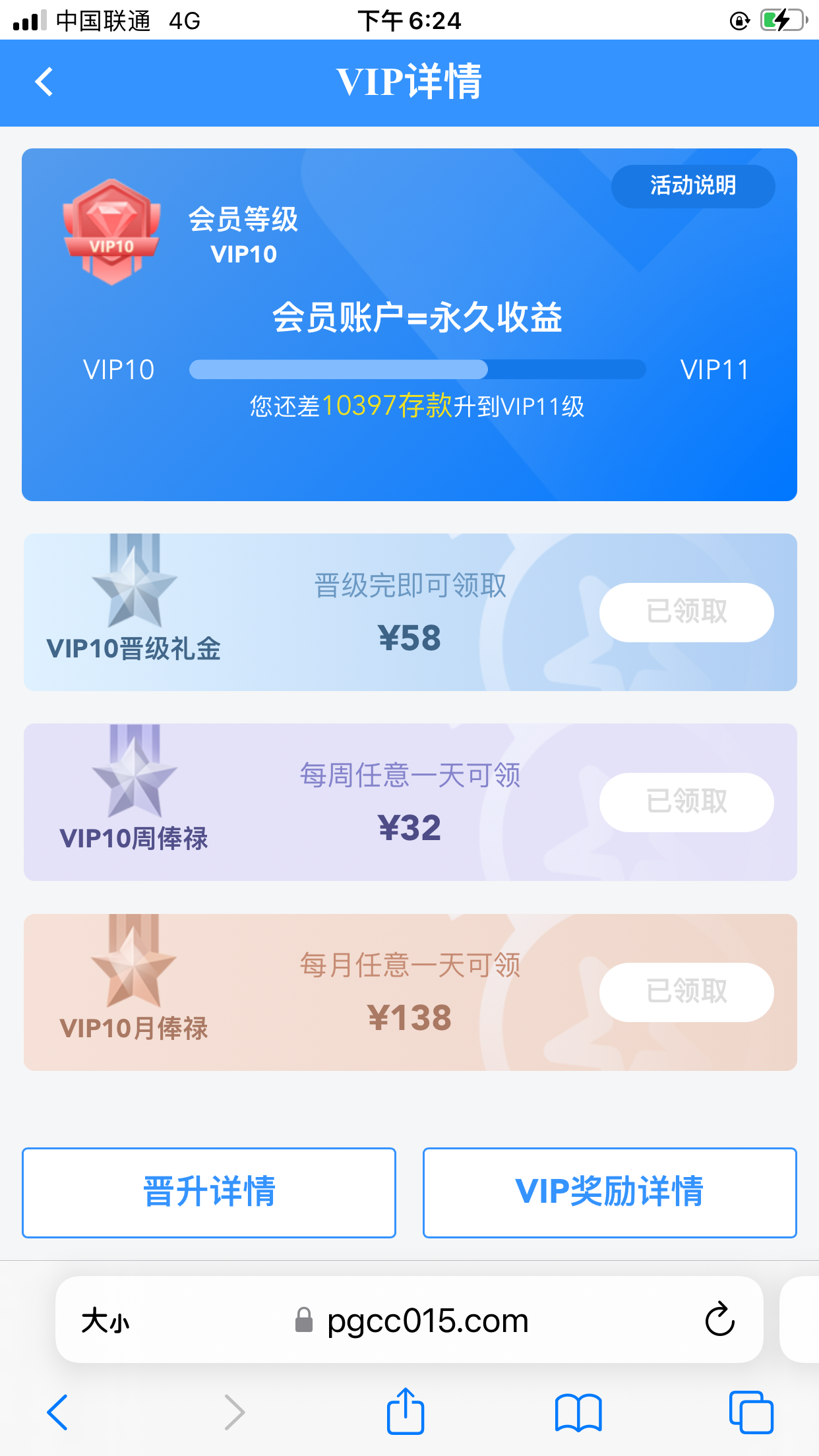Go back in Safari's bottom toolbar

click(57, 1412)
